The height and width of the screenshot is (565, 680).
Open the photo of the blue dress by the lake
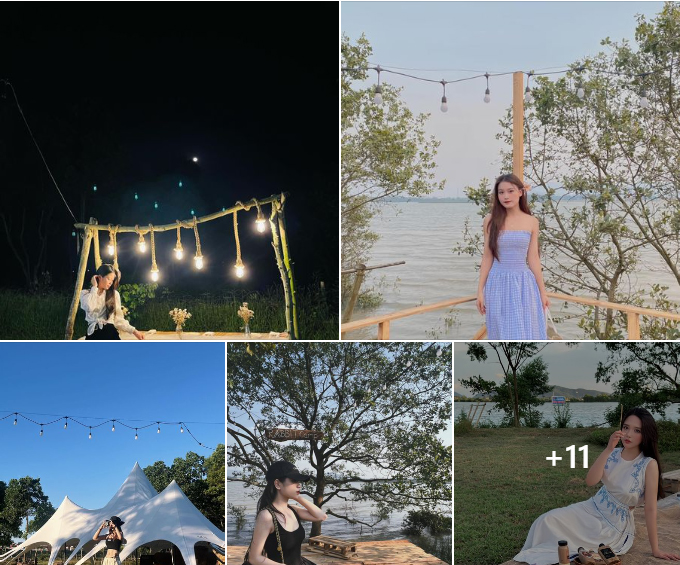tap(510, 170)
